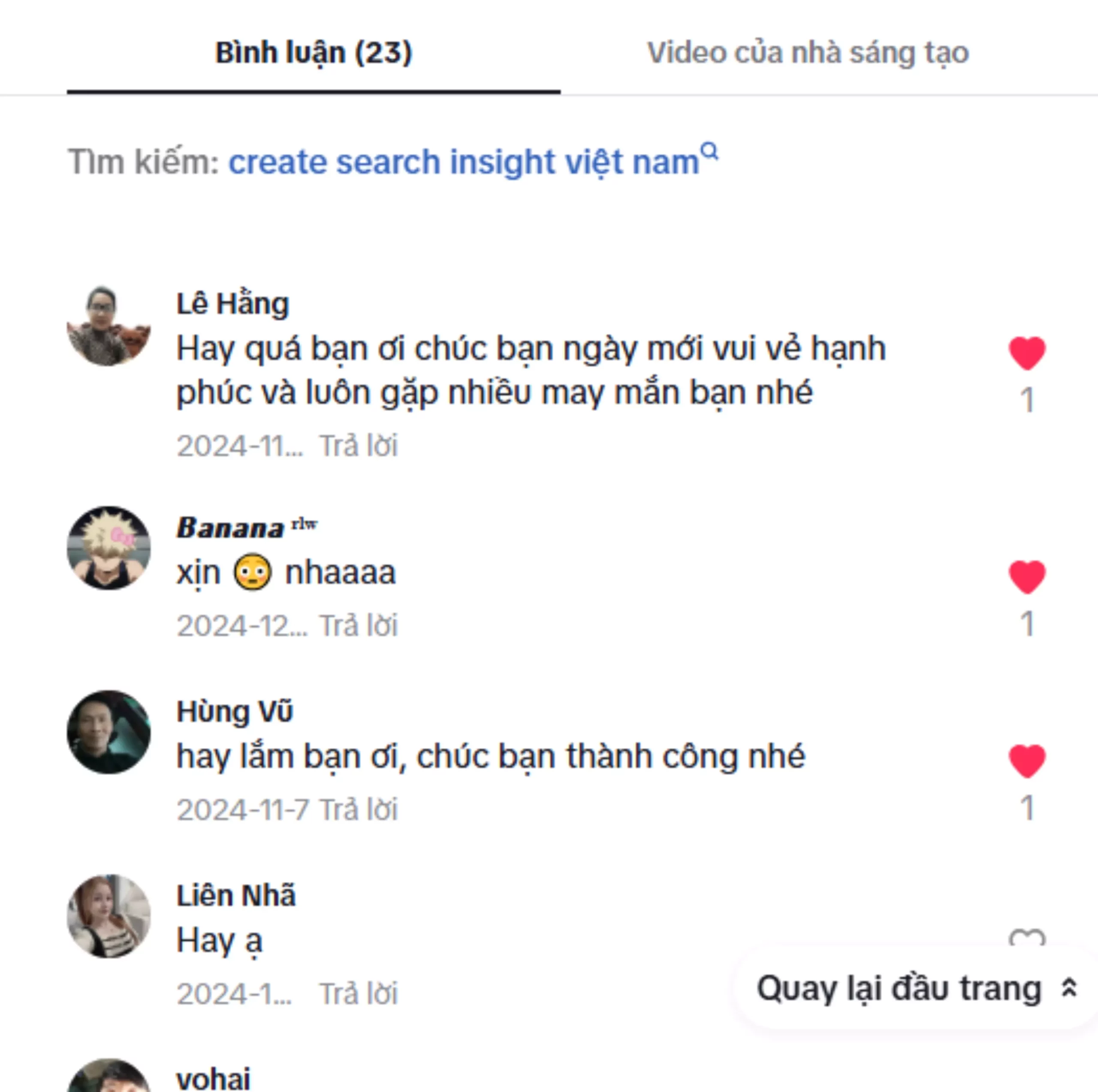The image size is (1098, 1092).
Task: Open Banana's profile avatar
Action: (x=109, y=548)
